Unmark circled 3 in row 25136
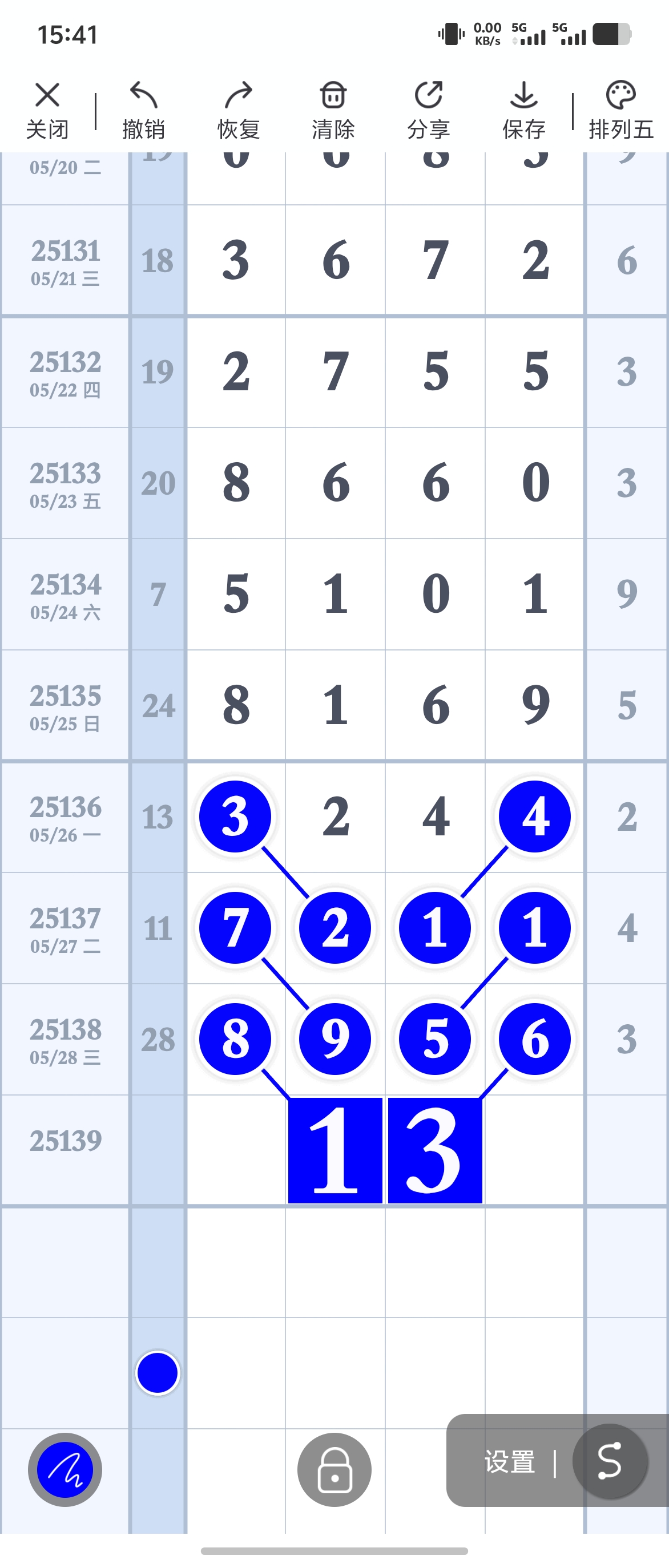The height and width of the screenshot is (1568, 669). pos(236,817)
